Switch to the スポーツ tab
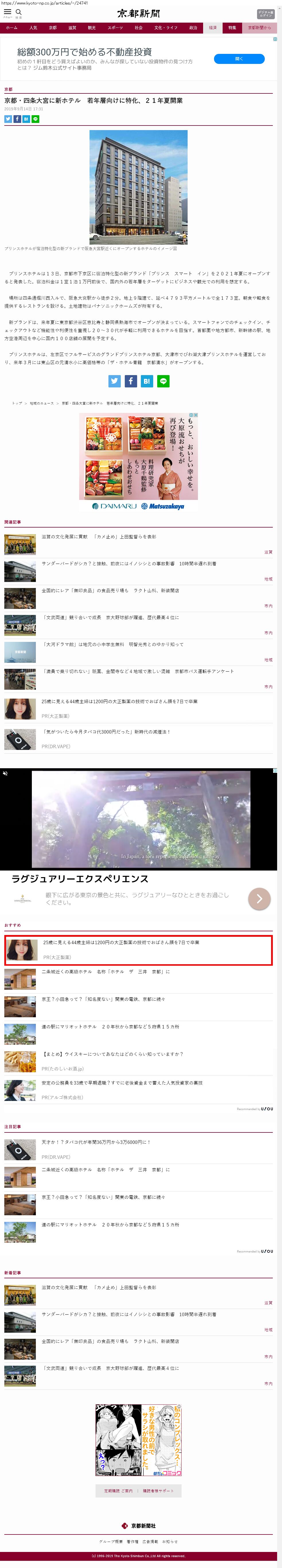The height and width of the screenshot is (1568, 282). point(115,28)
